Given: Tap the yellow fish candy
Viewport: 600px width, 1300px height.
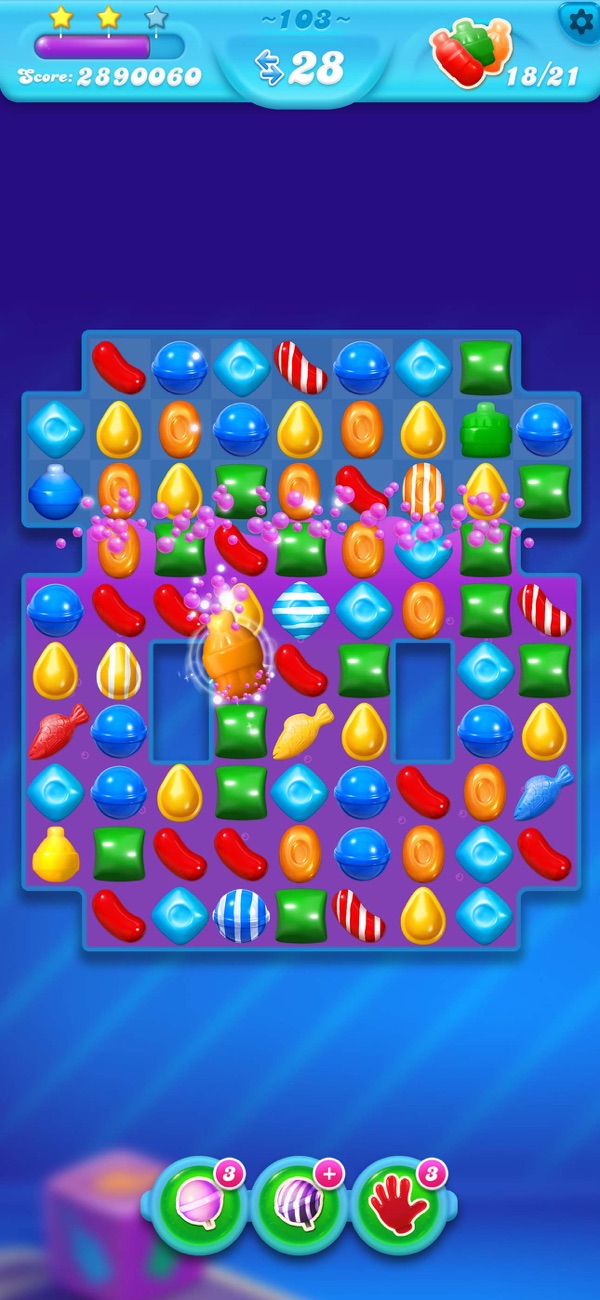Looking at the screenshot, I should tap(302, 731).
